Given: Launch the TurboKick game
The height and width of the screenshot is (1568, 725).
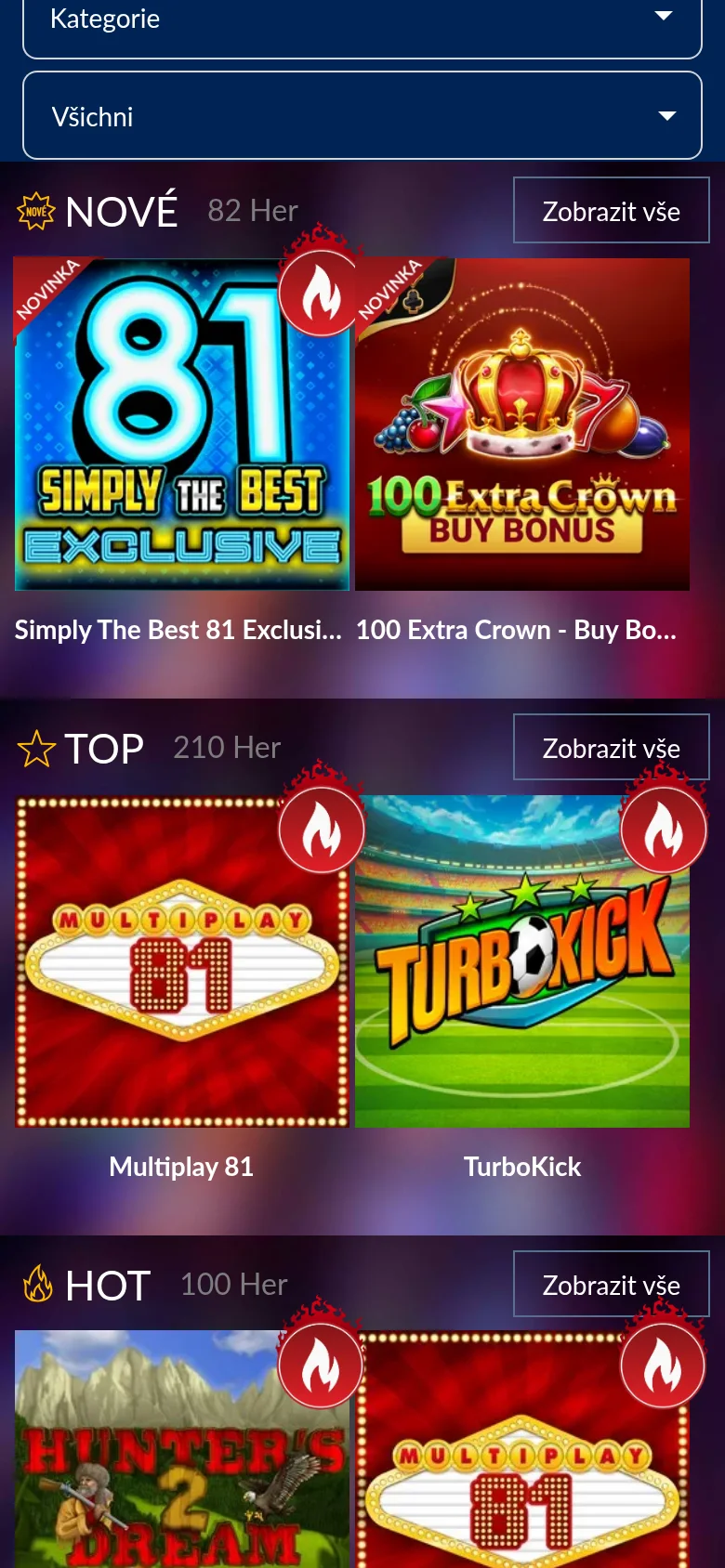Looking at the screenshot, I should pyautogui.click(x=522, y=961).
